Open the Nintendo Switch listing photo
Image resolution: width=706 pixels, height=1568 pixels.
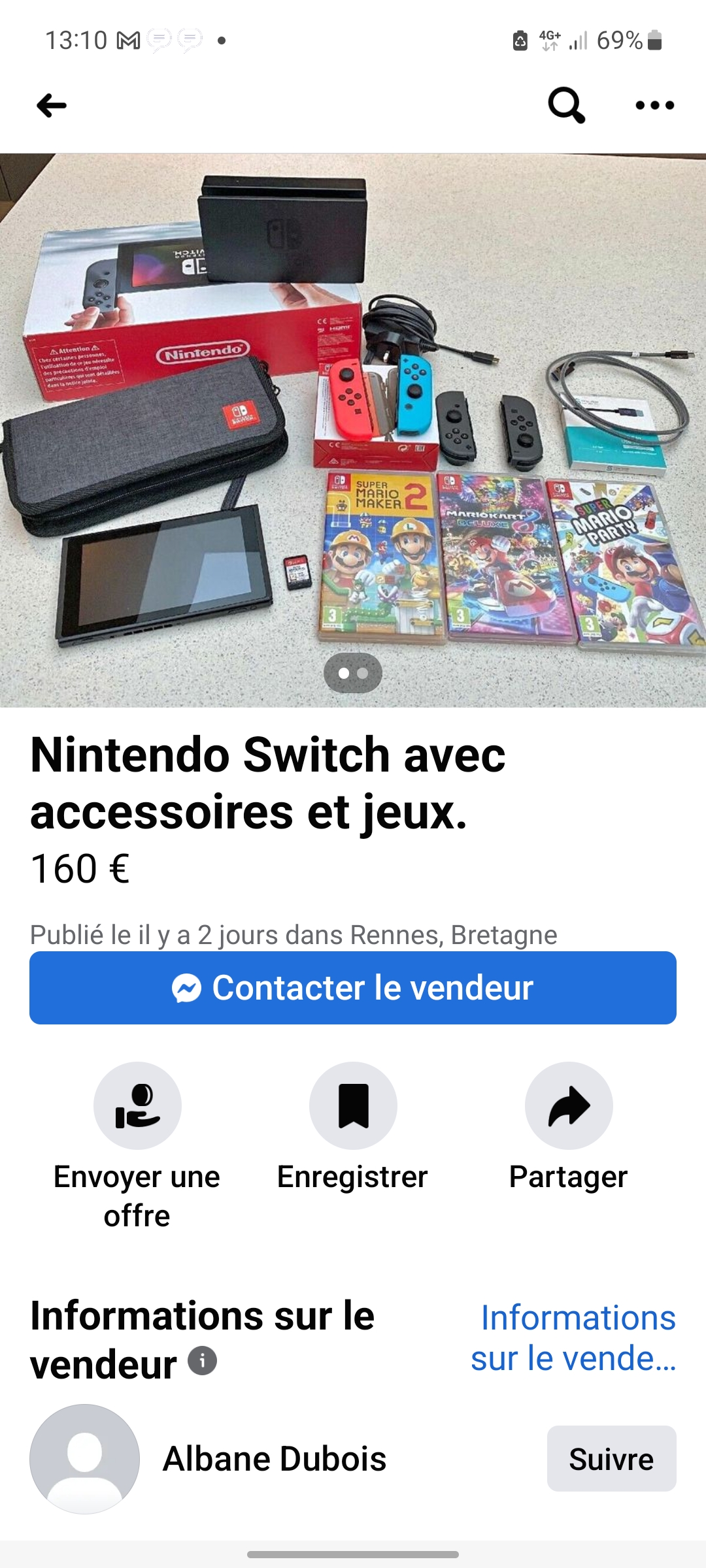[353, 430]
